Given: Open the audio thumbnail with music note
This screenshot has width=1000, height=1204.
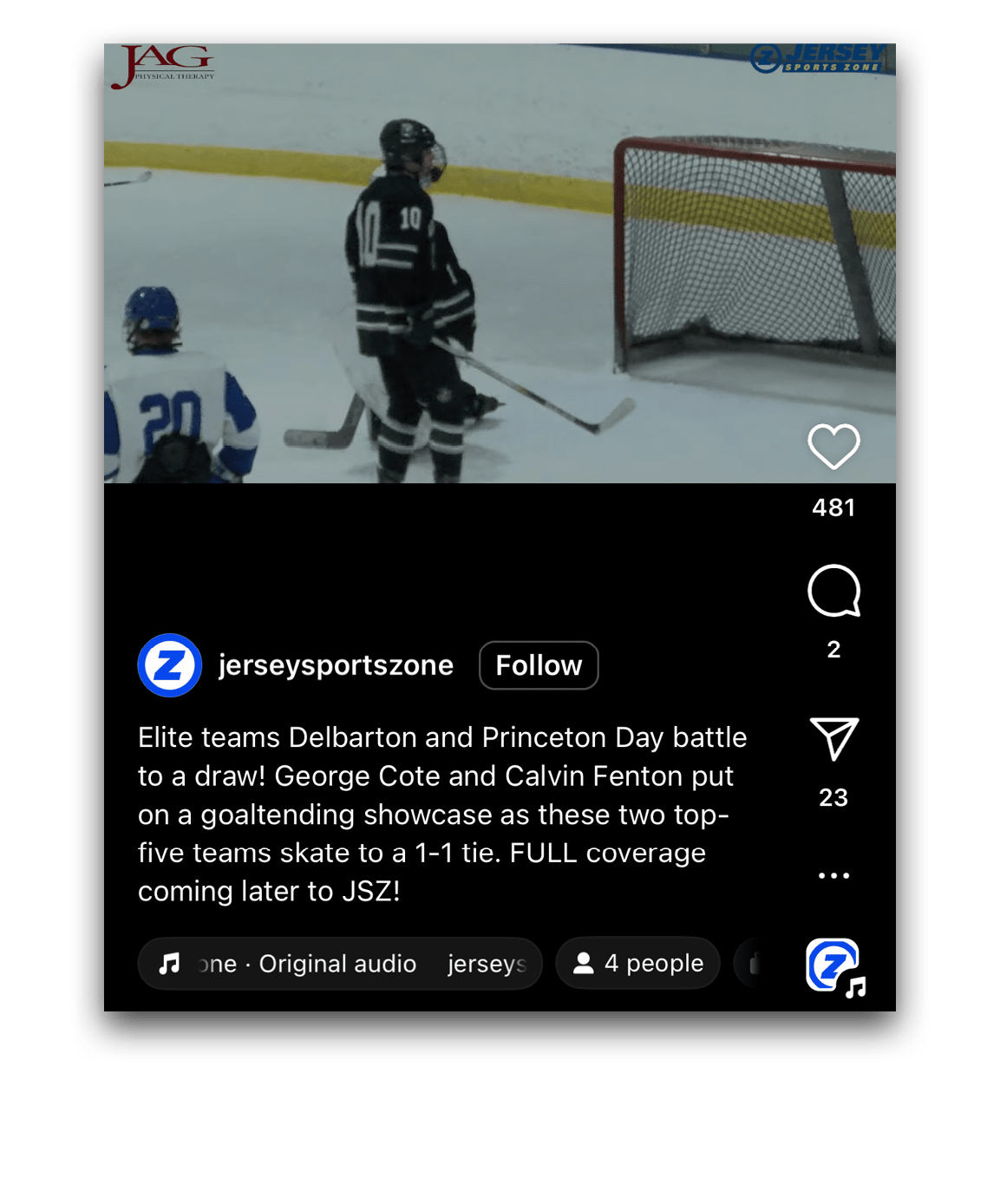Looking at the screenshot, I should coord(833,965).
